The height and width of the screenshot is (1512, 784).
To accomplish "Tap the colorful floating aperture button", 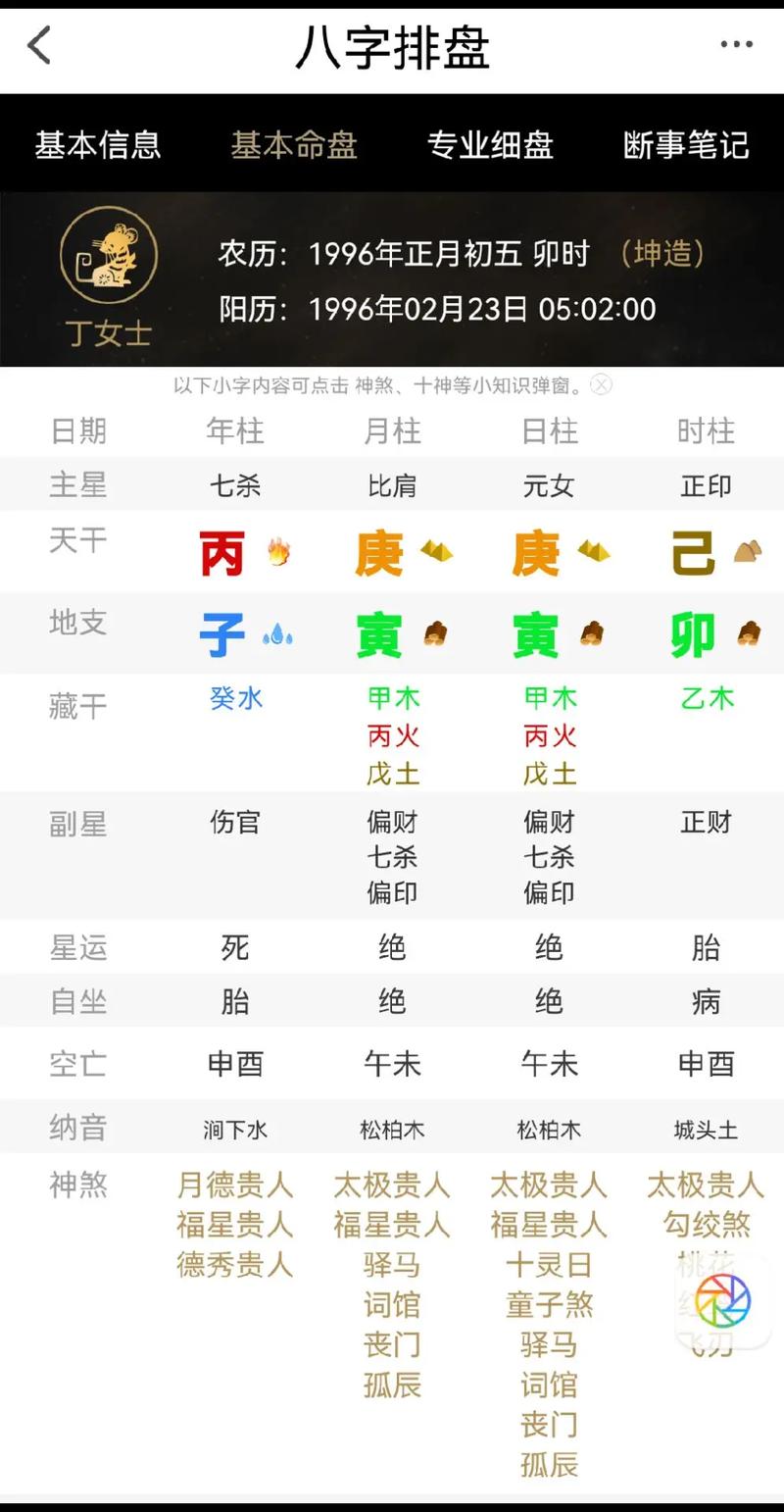I will coord(723,1301).
